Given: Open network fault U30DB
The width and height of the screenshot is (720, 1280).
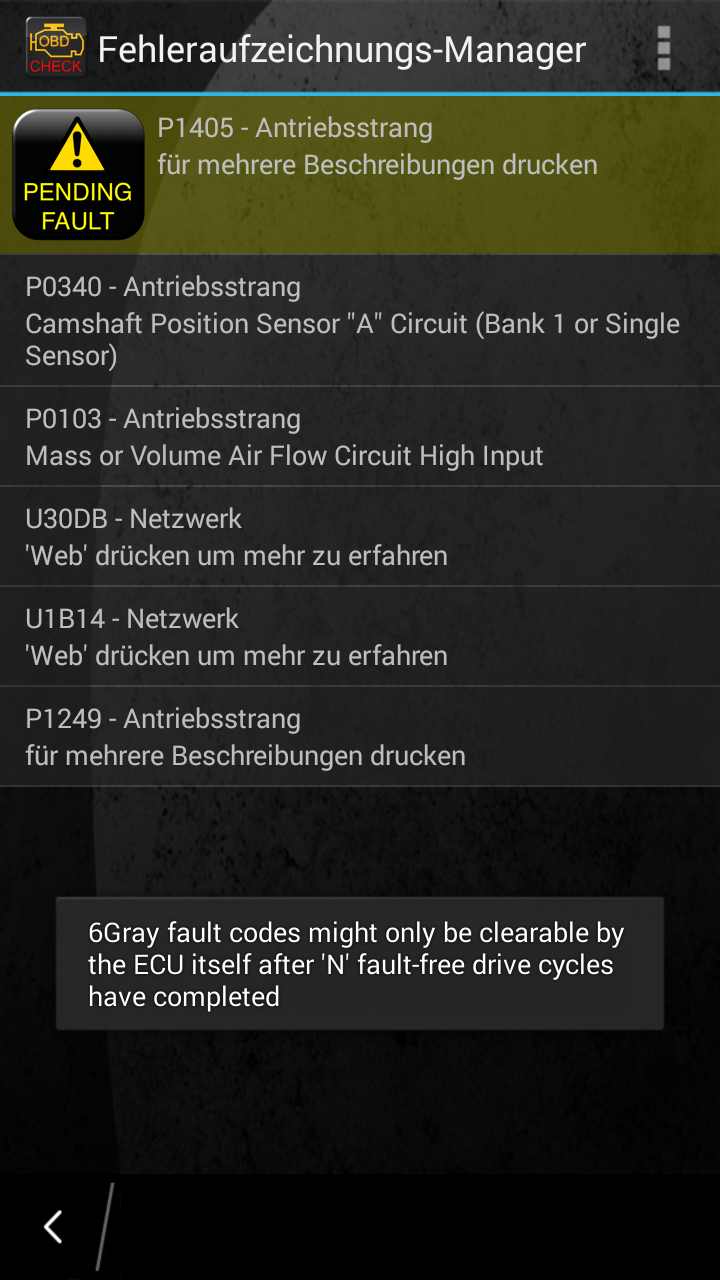Looking at the screenshot, I should click(x=360, y=537).
